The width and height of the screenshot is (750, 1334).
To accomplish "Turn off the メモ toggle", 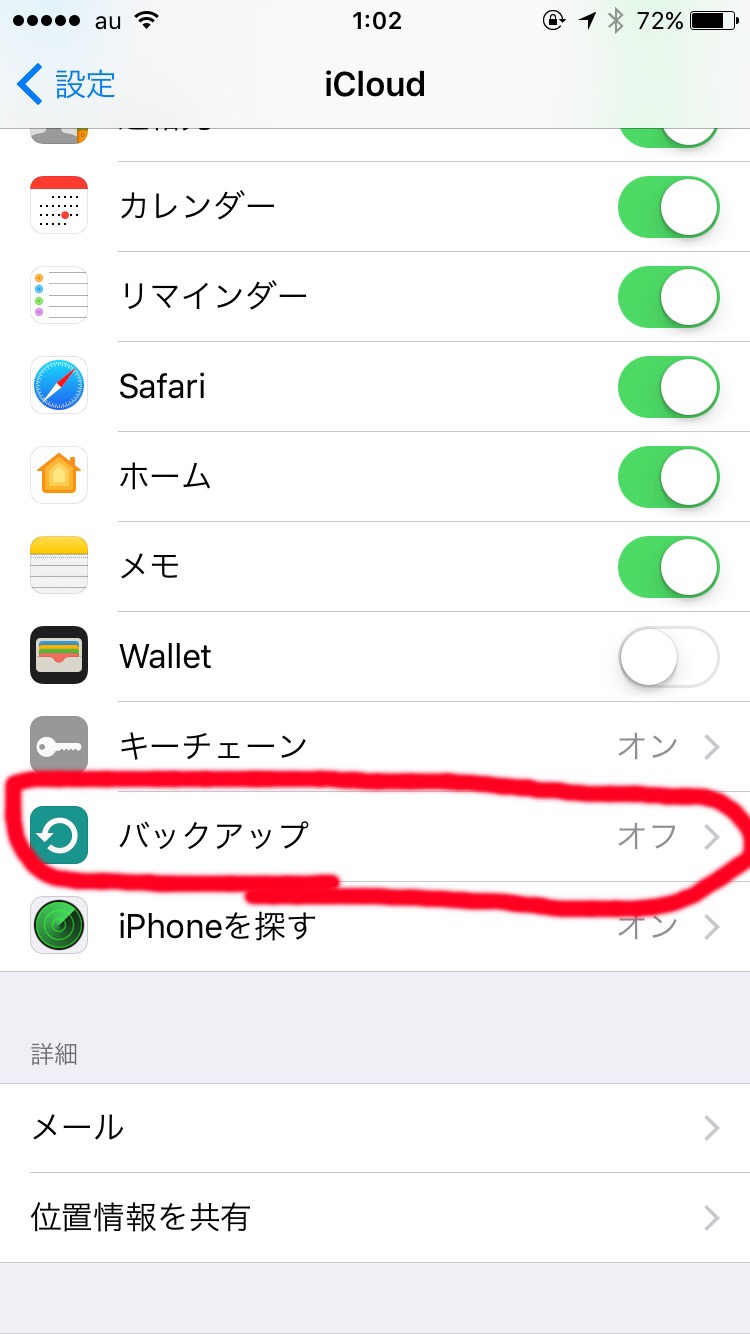I will tap(668, 567).
